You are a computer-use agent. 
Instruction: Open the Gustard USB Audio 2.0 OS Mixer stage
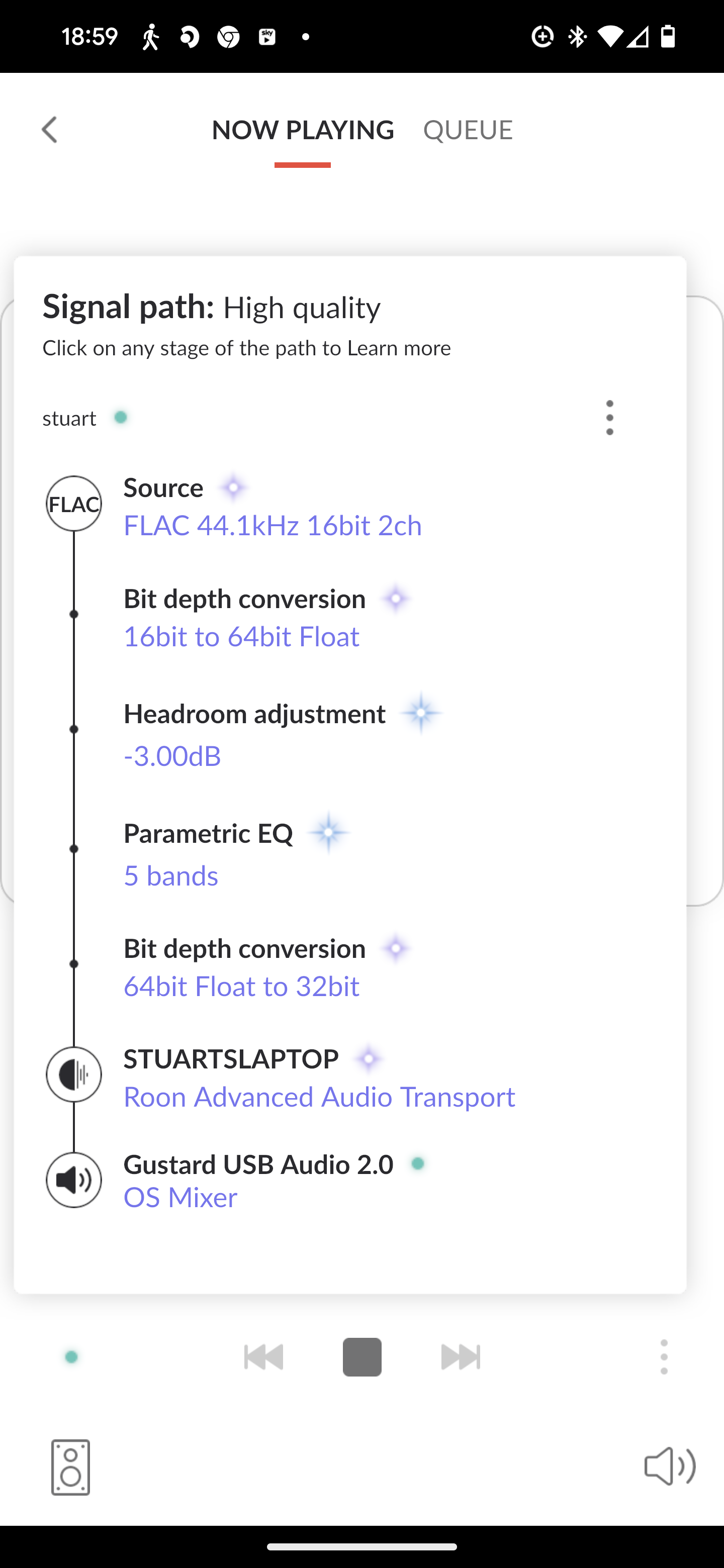274,1180
